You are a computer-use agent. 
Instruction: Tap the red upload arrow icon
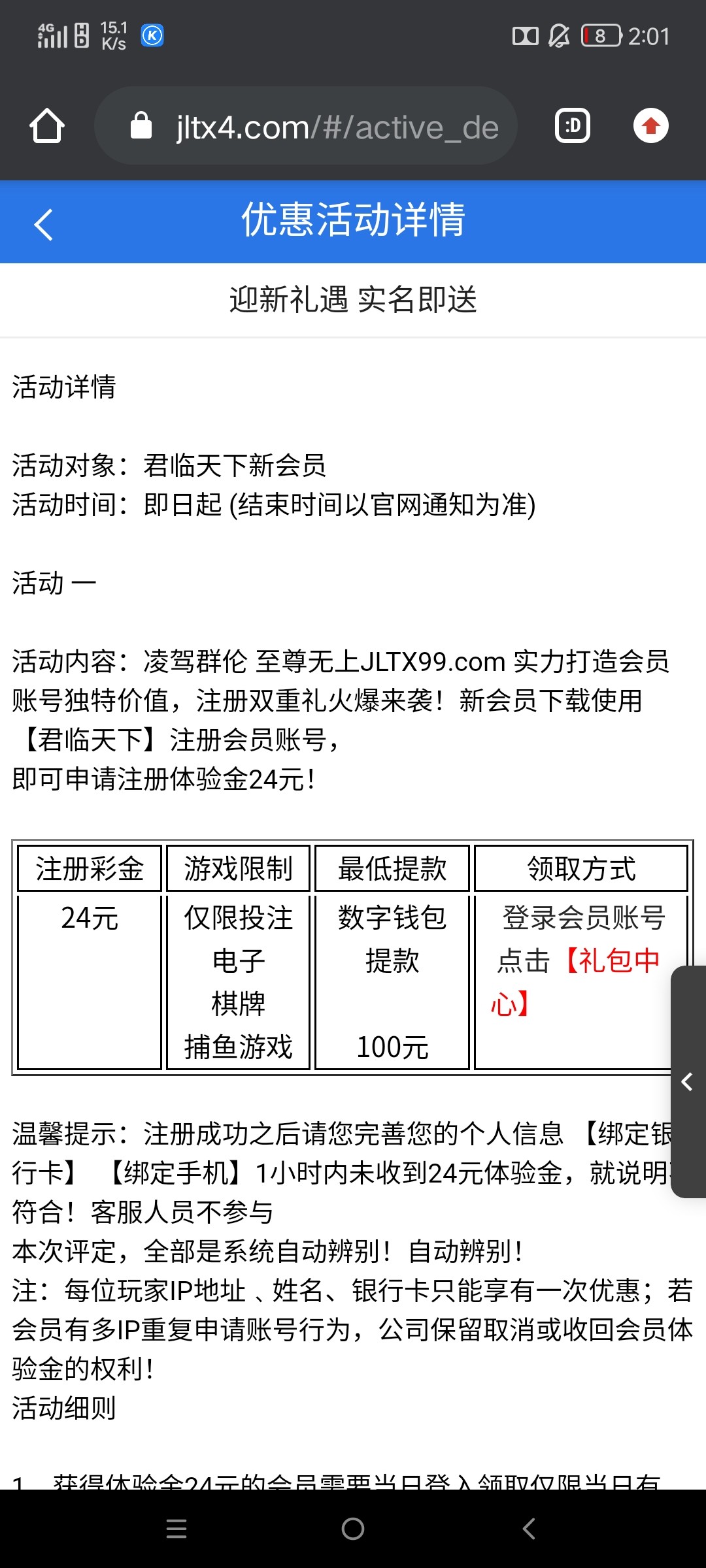(650, 126)
